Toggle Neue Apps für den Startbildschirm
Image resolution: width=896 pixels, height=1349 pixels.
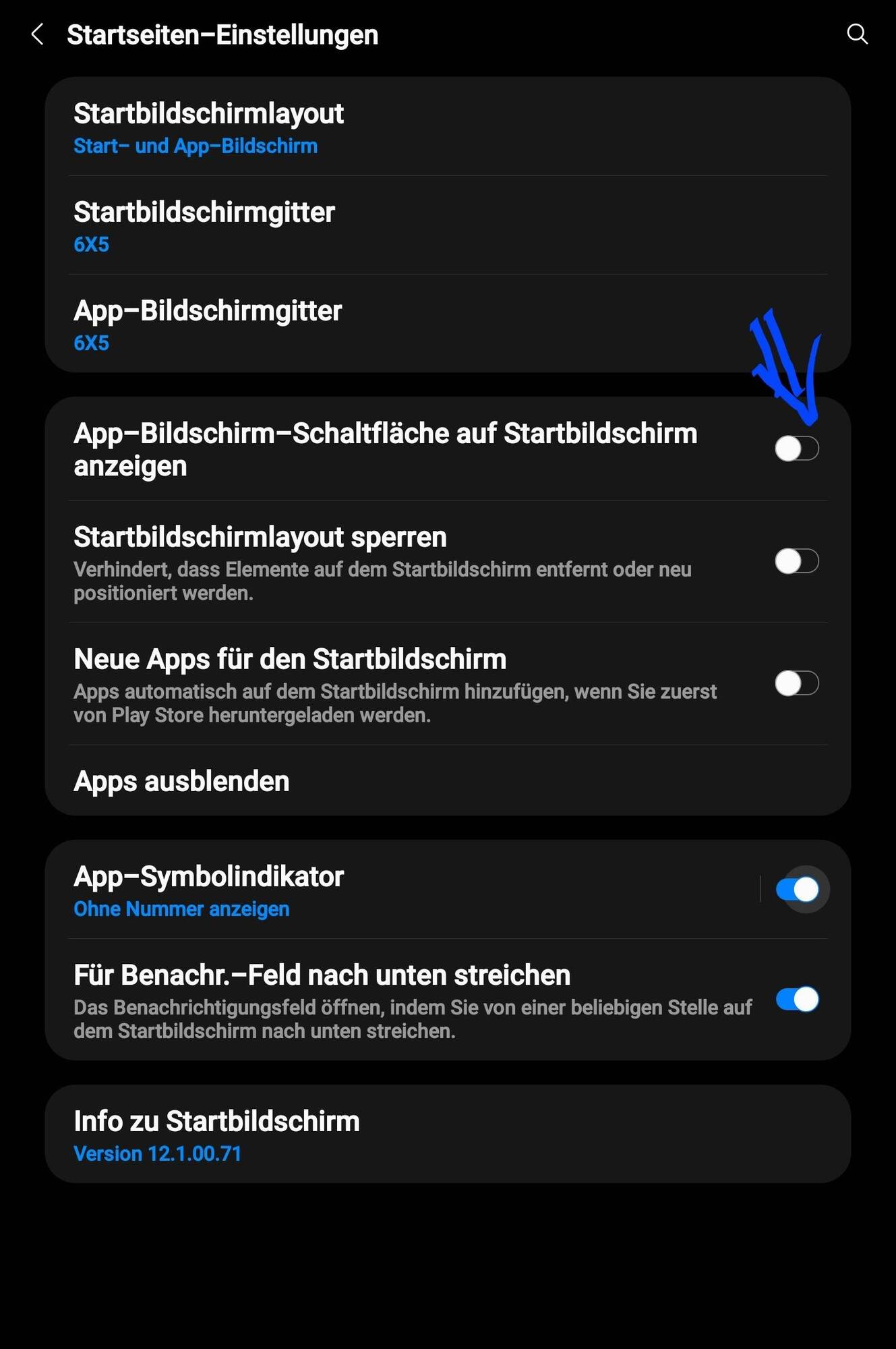(796, 683)
